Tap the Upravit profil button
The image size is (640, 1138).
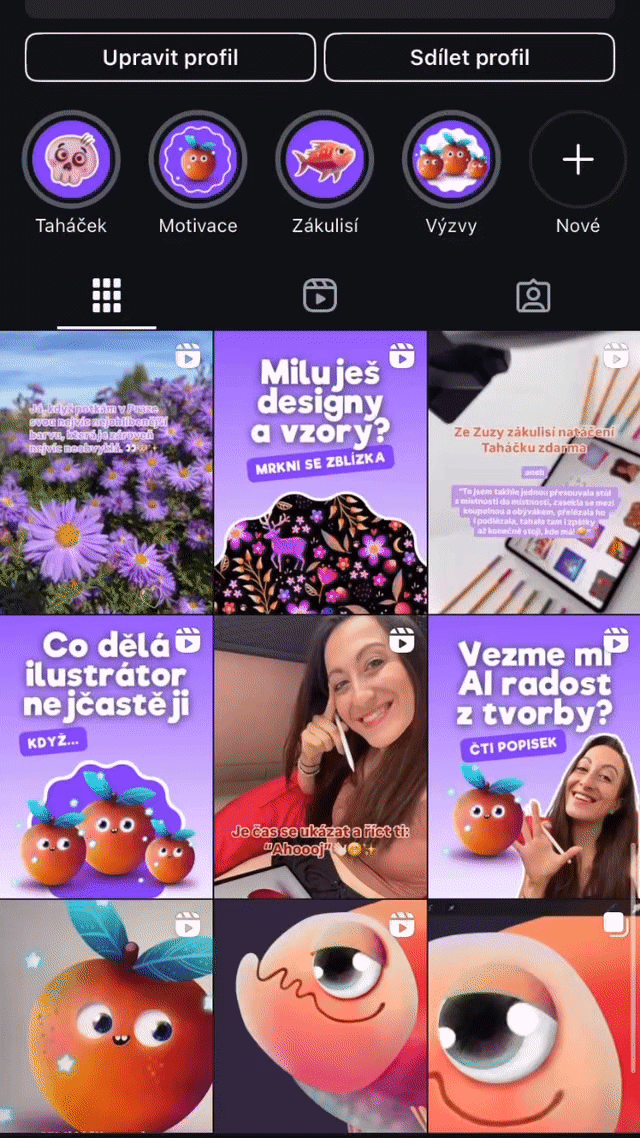[170, 57]
